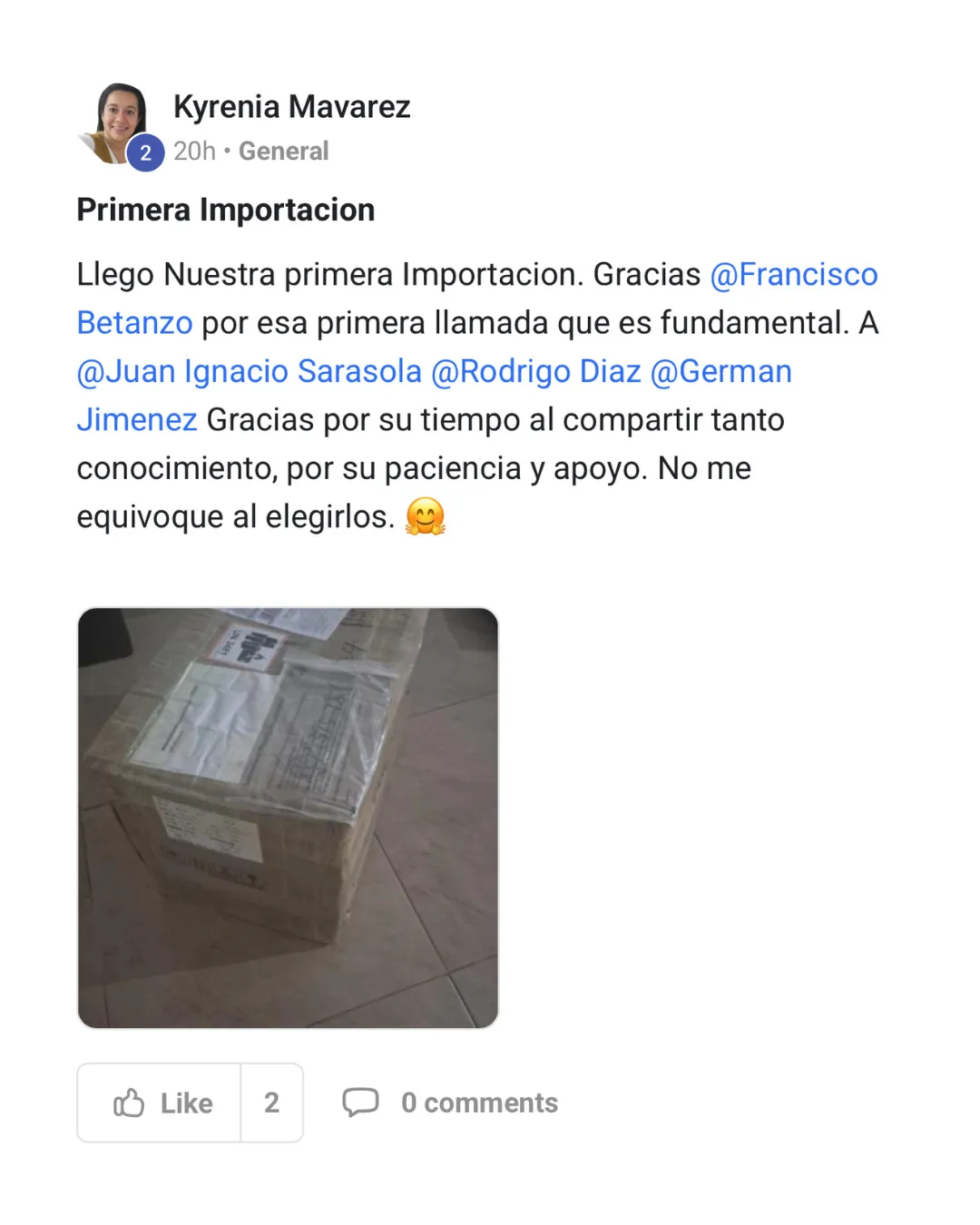Open the @Juan Ignacio Sarasola mention

[x=250, y=372]
